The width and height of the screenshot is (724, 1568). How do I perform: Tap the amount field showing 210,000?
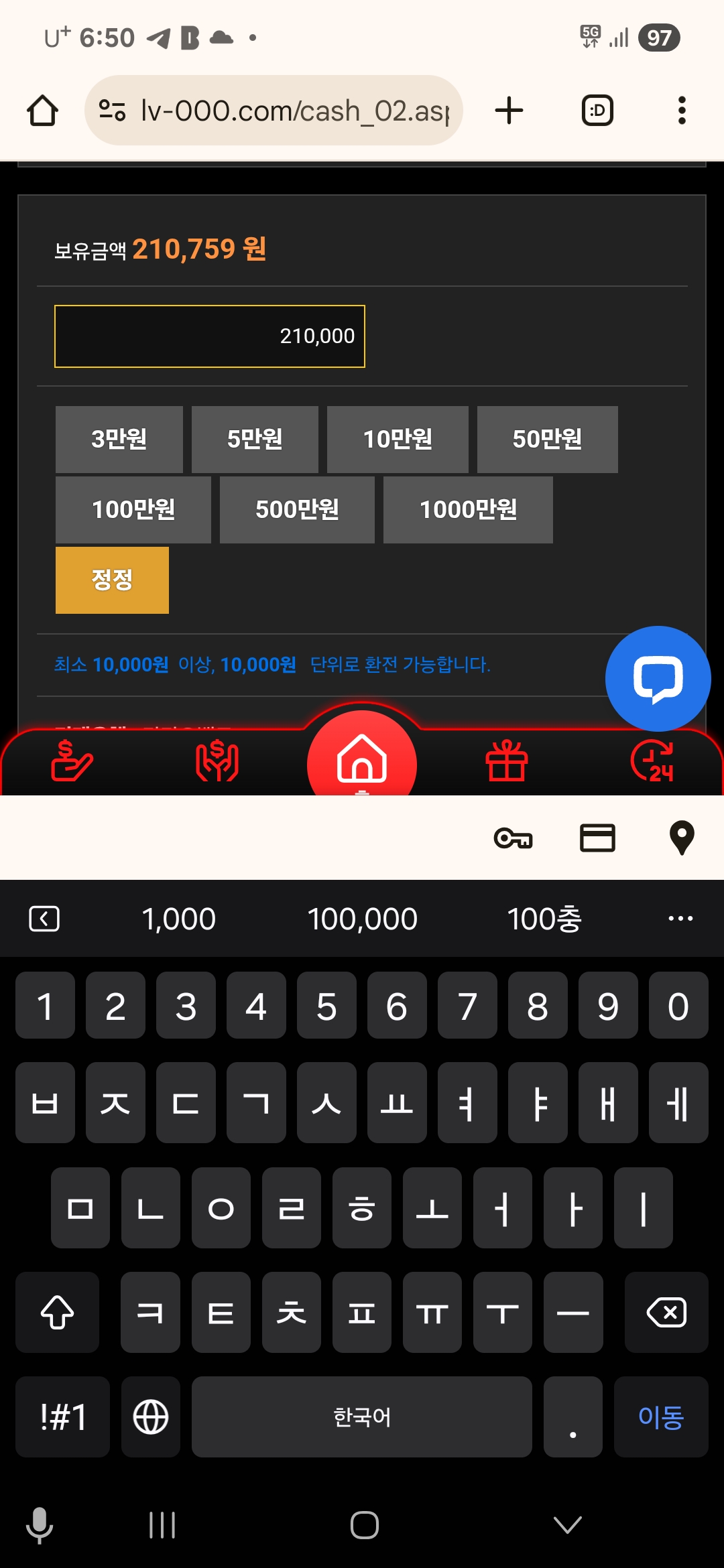tap(210, 336)
